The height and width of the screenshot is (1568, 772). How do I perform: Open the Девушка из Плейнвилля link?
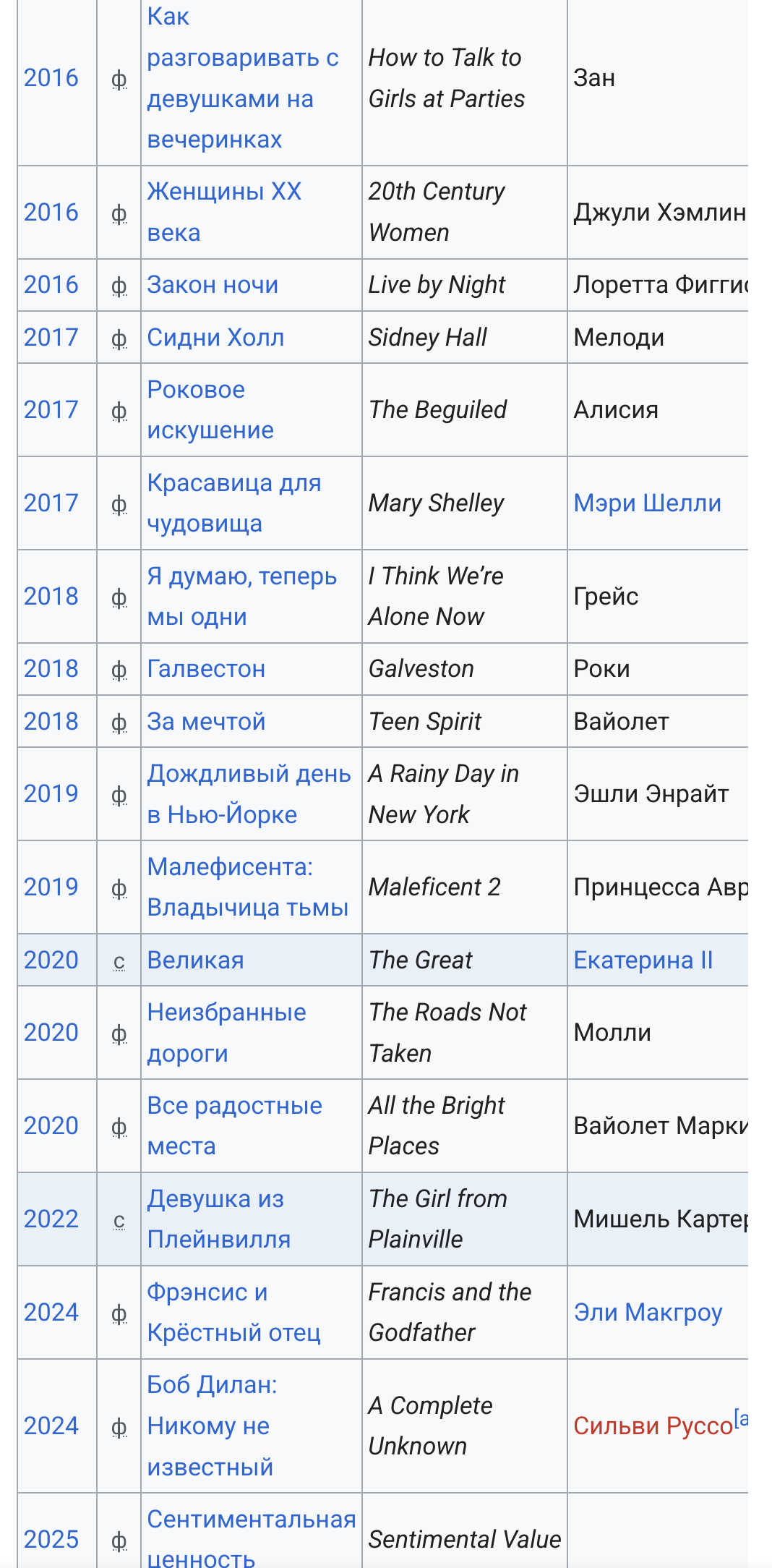click(218, 1219)
